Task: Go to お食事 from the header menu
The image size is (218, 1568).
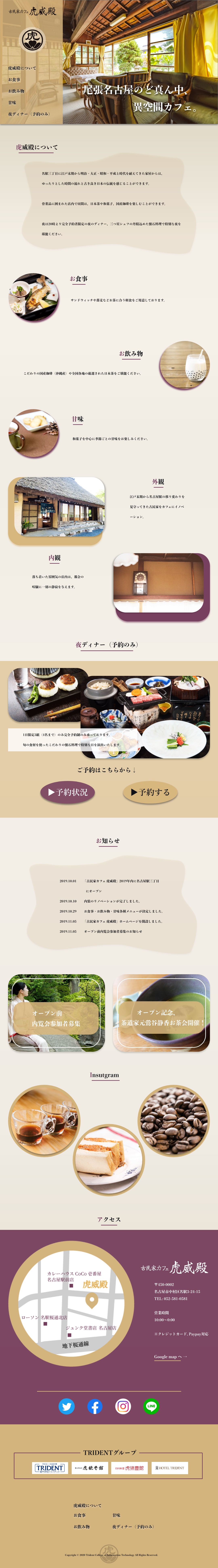Action: 14,80
